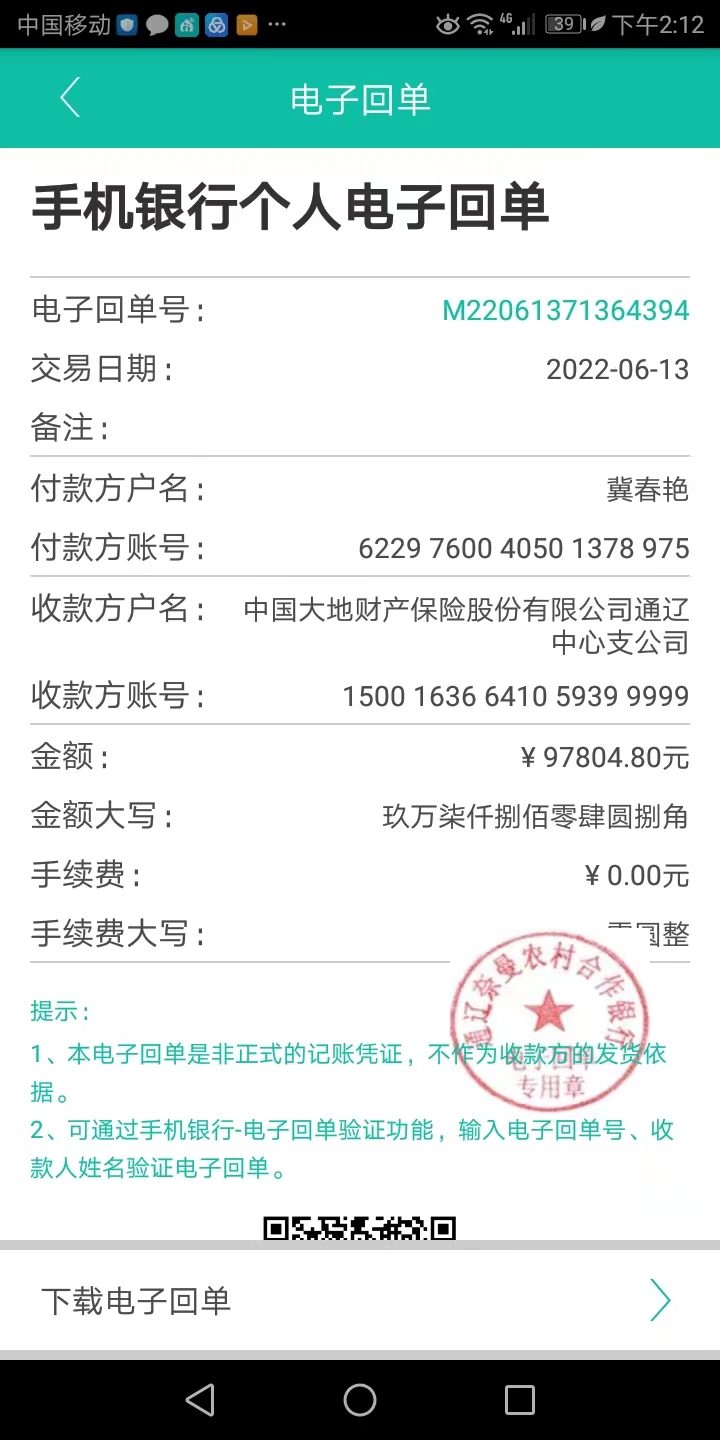The image size is (720, 1440).
Task: Open 下载电子回单 row
Action: coord(360,1300)
